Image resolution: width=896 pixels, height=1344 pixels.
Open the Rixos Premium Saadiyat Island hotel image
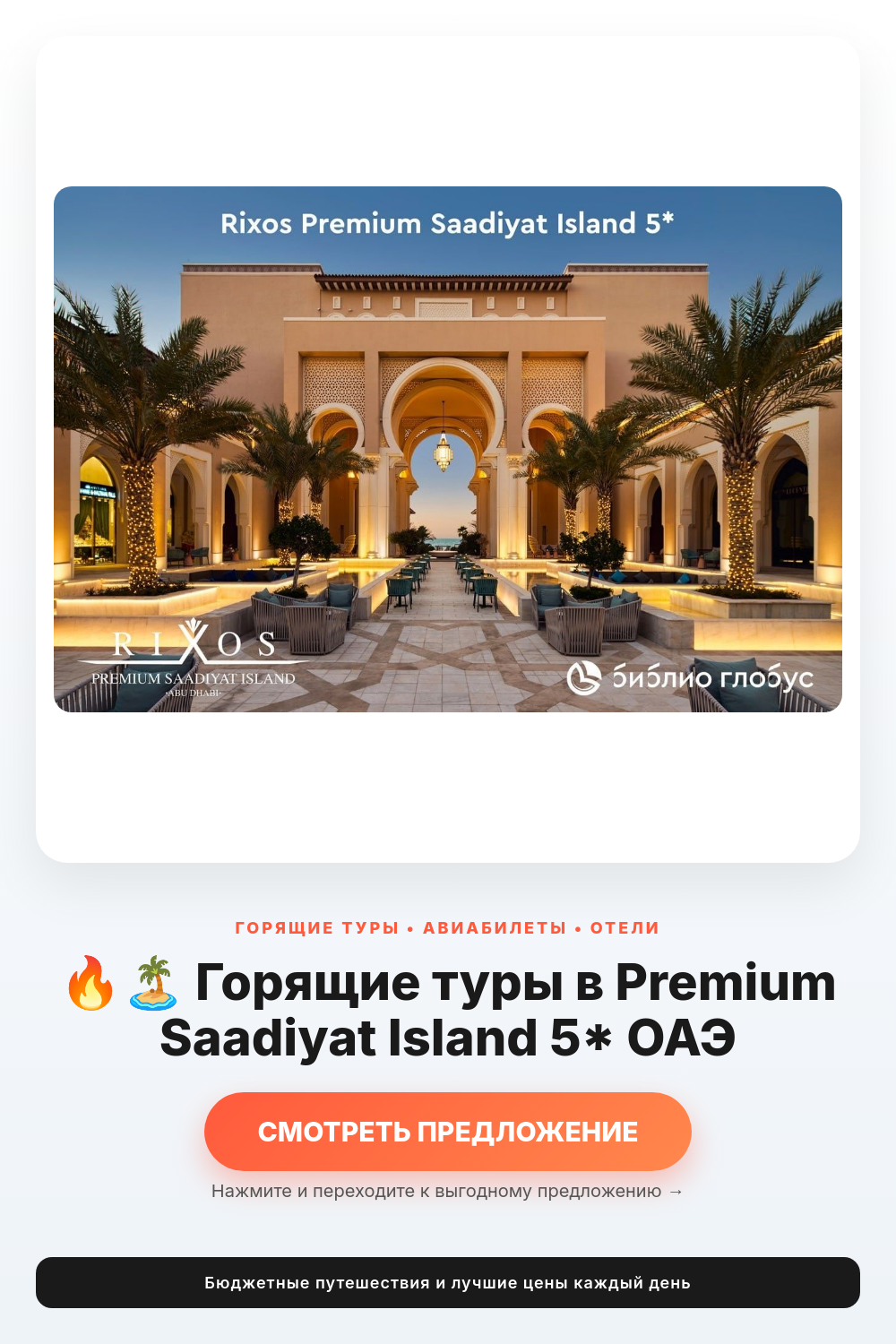pyautogui.click(x=448, y=449)
